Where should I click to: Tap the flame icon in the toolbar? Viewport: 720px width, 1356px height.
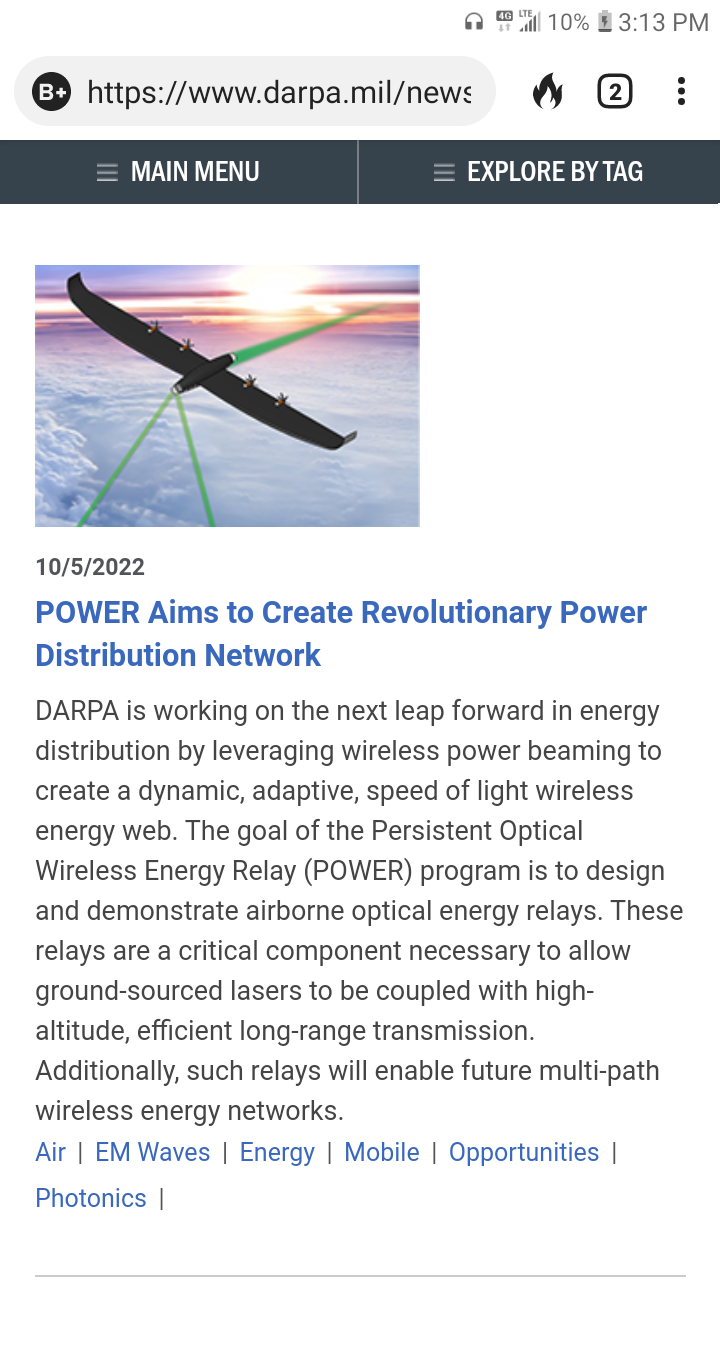coord(547,92)
